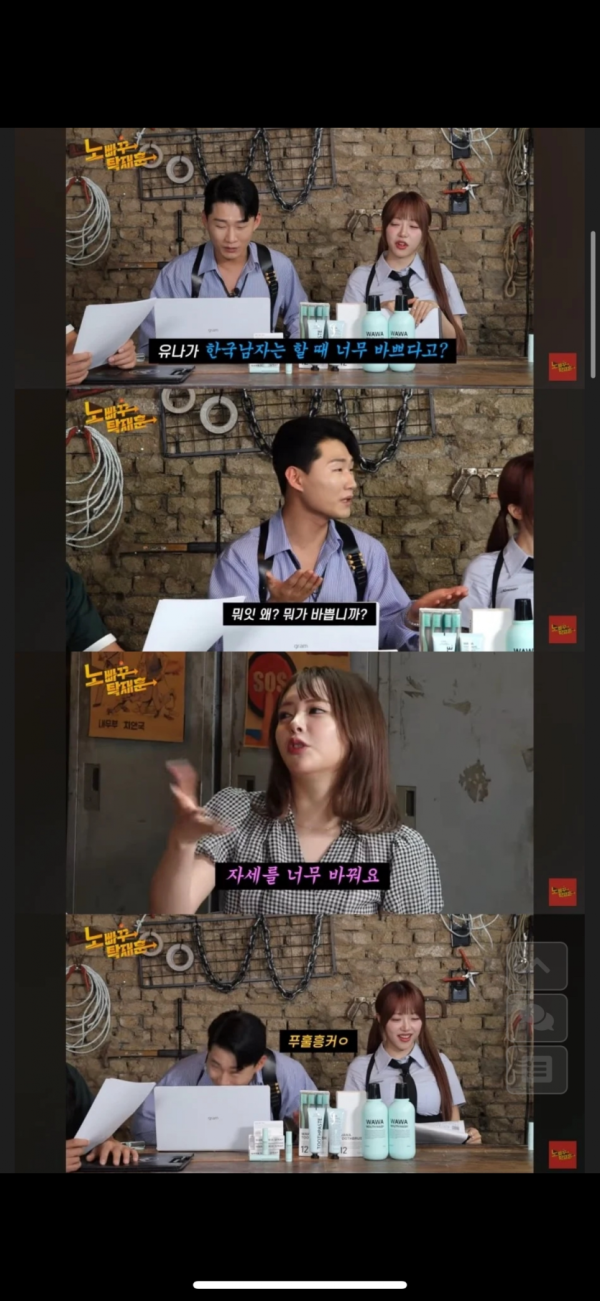
Task: Open the post list button
Action: pos(538,1069)
